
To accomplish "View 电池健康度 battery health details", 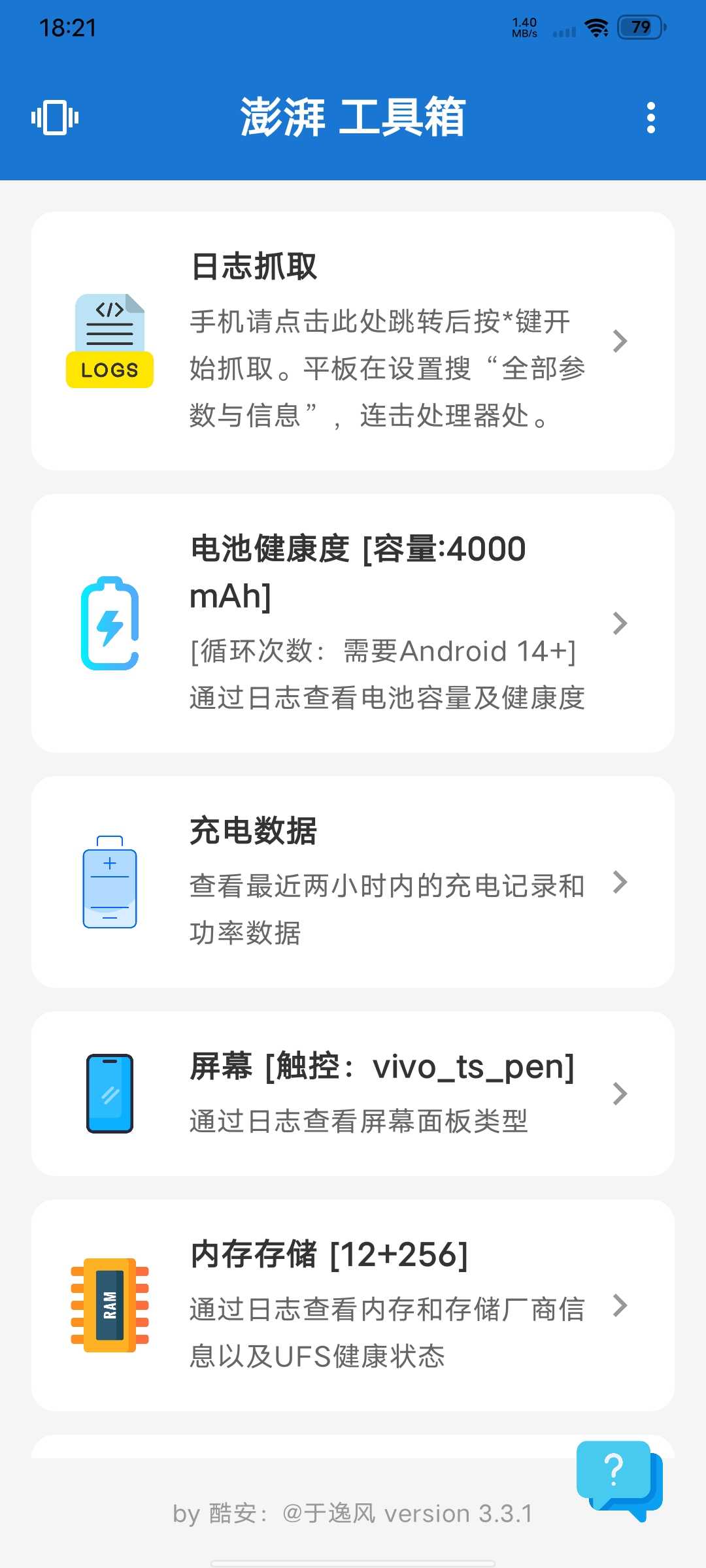I will coord(353,623).
